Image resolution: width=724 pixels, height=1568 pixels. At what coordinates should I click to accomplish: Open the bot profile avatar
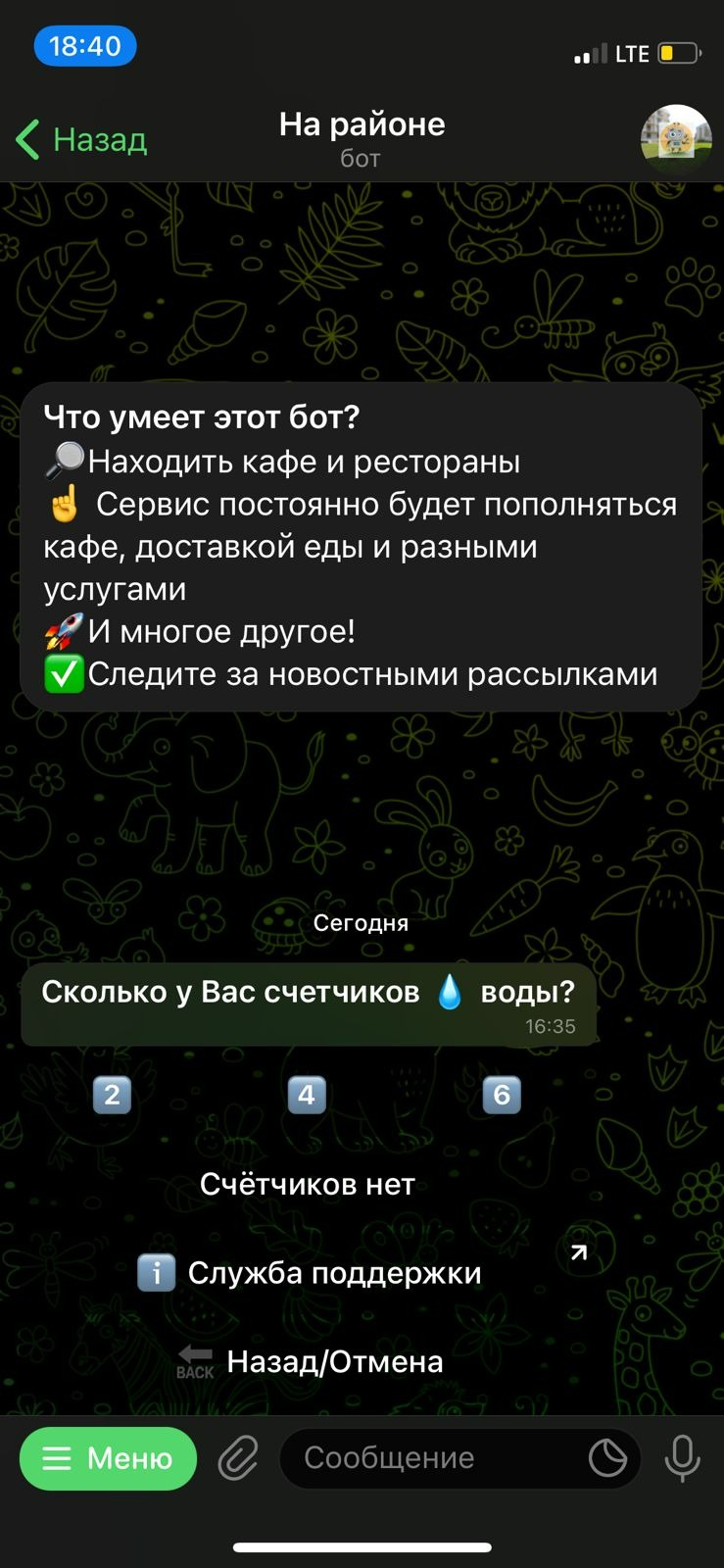(676, 139)
